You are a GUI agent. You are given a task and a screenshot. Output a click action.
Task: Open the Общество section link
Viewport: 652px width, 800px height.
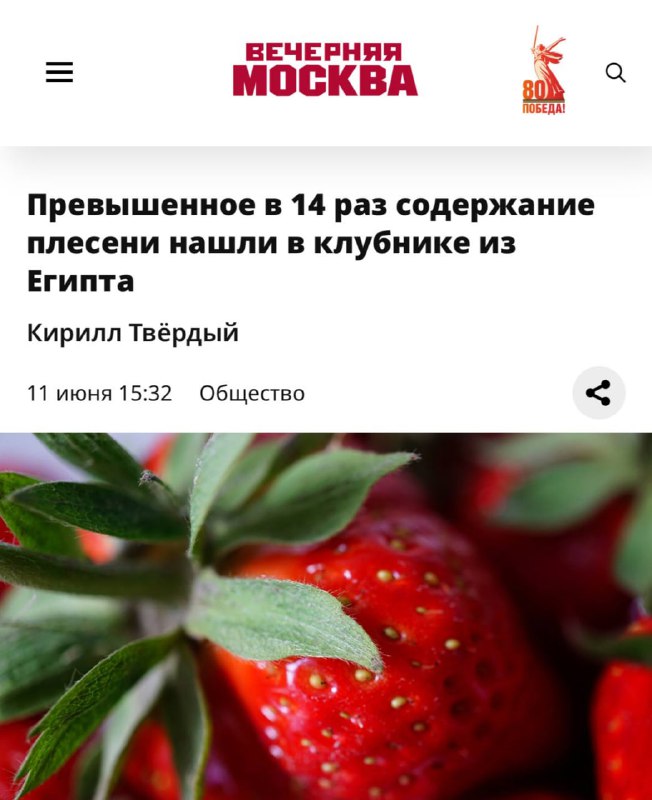pyautogui.click(x=252, y=393)
